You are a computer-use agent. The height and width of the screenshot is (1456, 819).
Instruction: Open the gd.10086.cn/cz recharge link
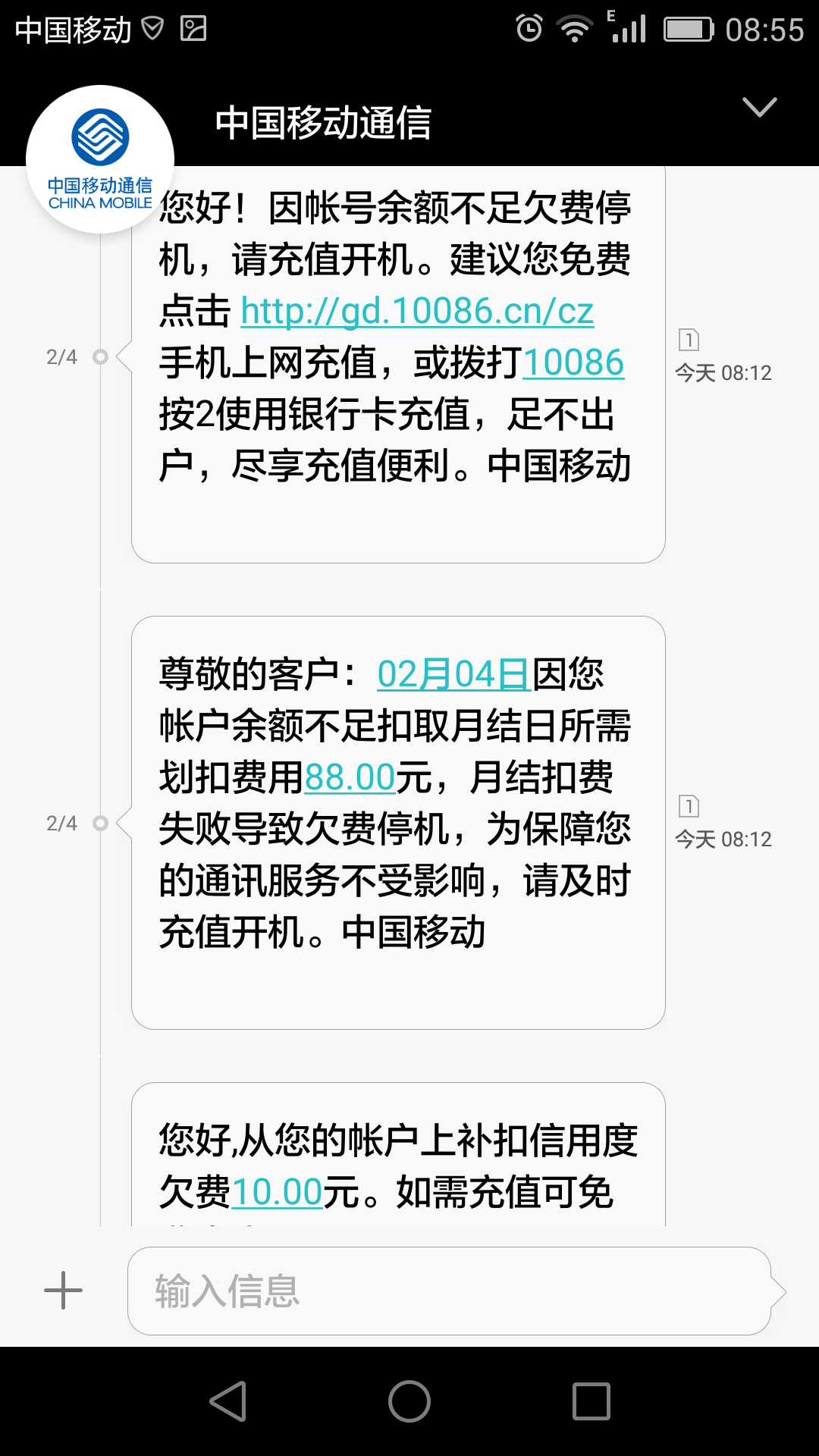(417, 311)
